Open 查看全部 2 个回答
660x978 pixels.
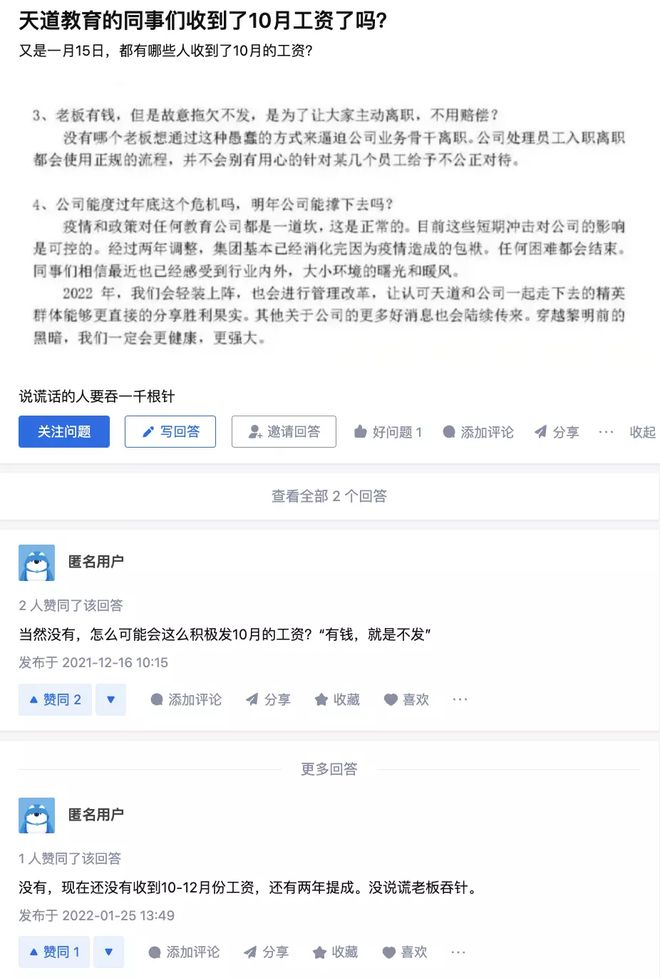click(329, 496)
